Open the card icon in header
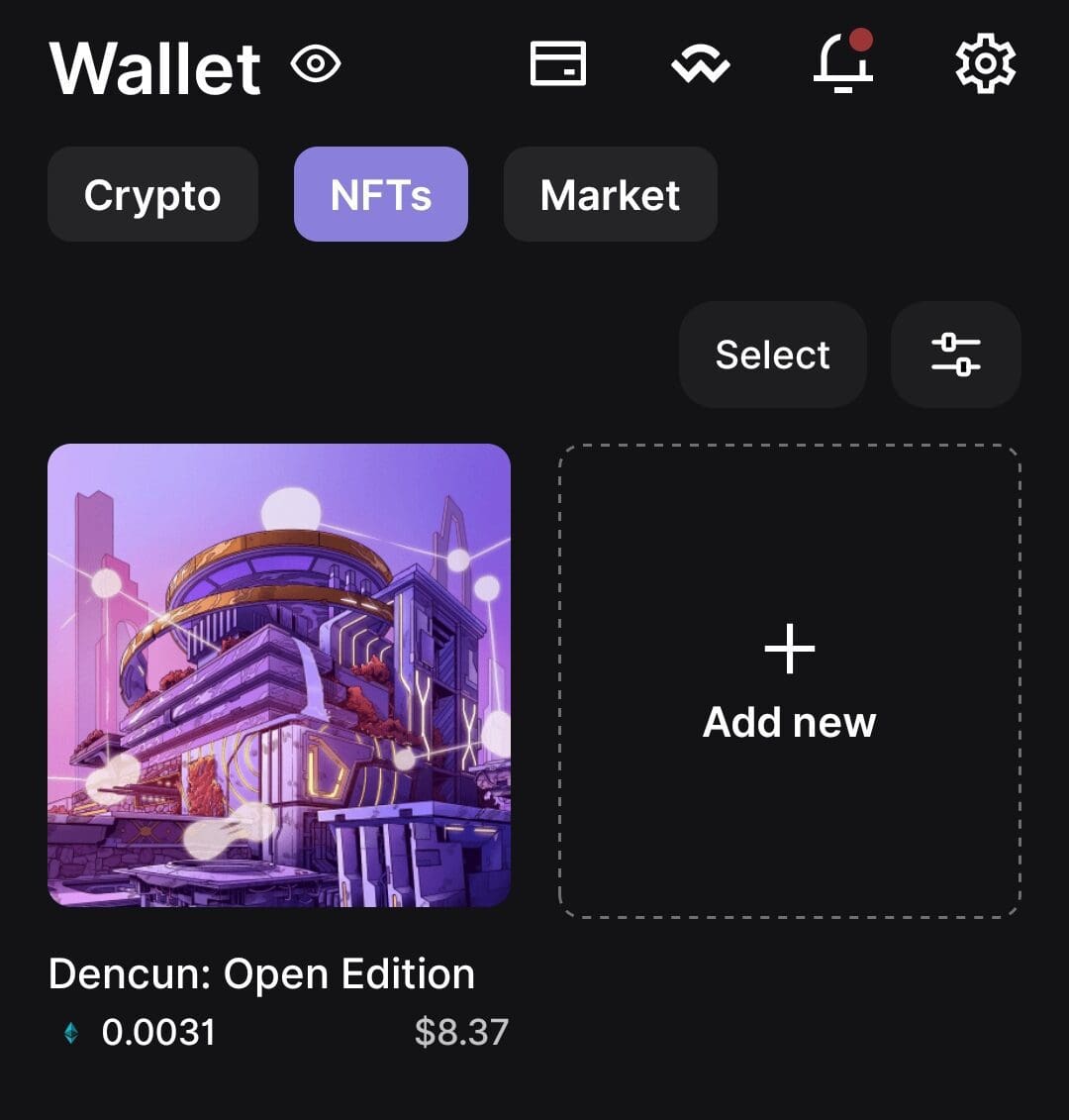1069x1120 pixels. 558,64
